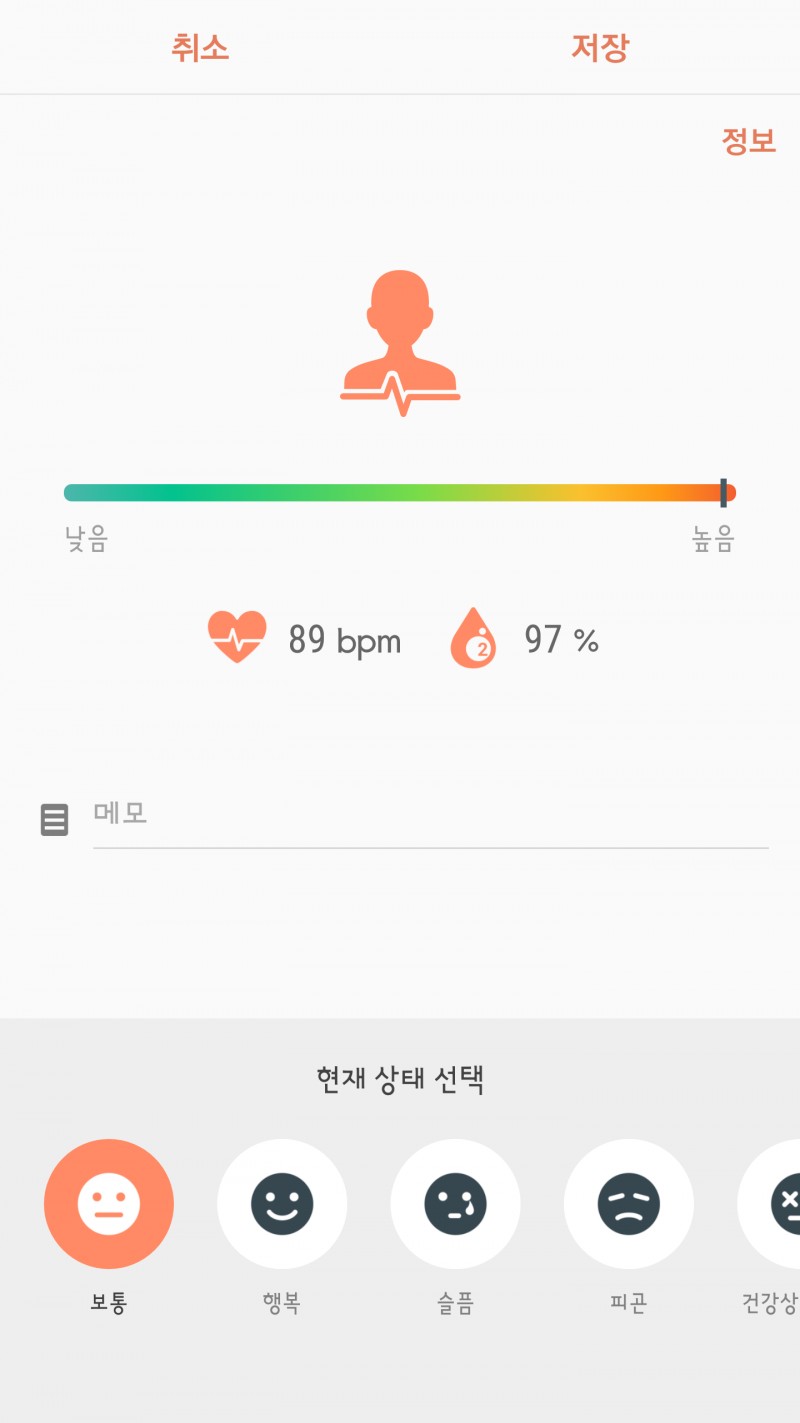Click the 현재 상태 선택 section header
Image resolution: width=800 pixels, height=1423 pixels.
point(400,1080)
